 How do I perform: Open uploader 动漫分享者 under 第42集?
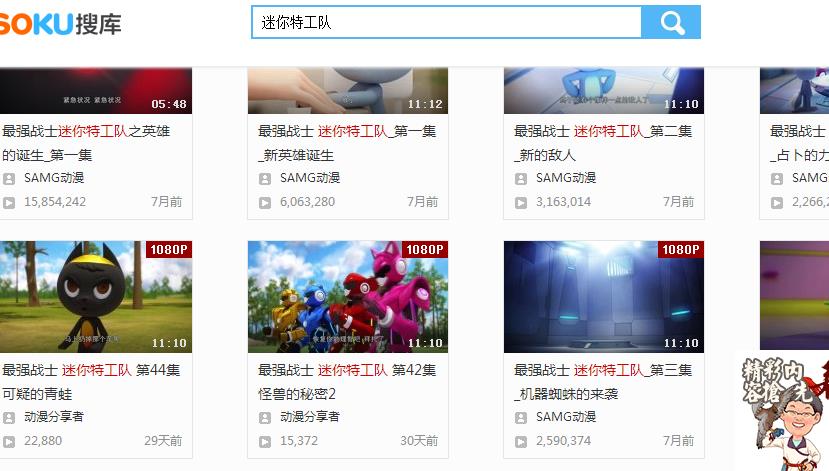[x=310, y=416]
